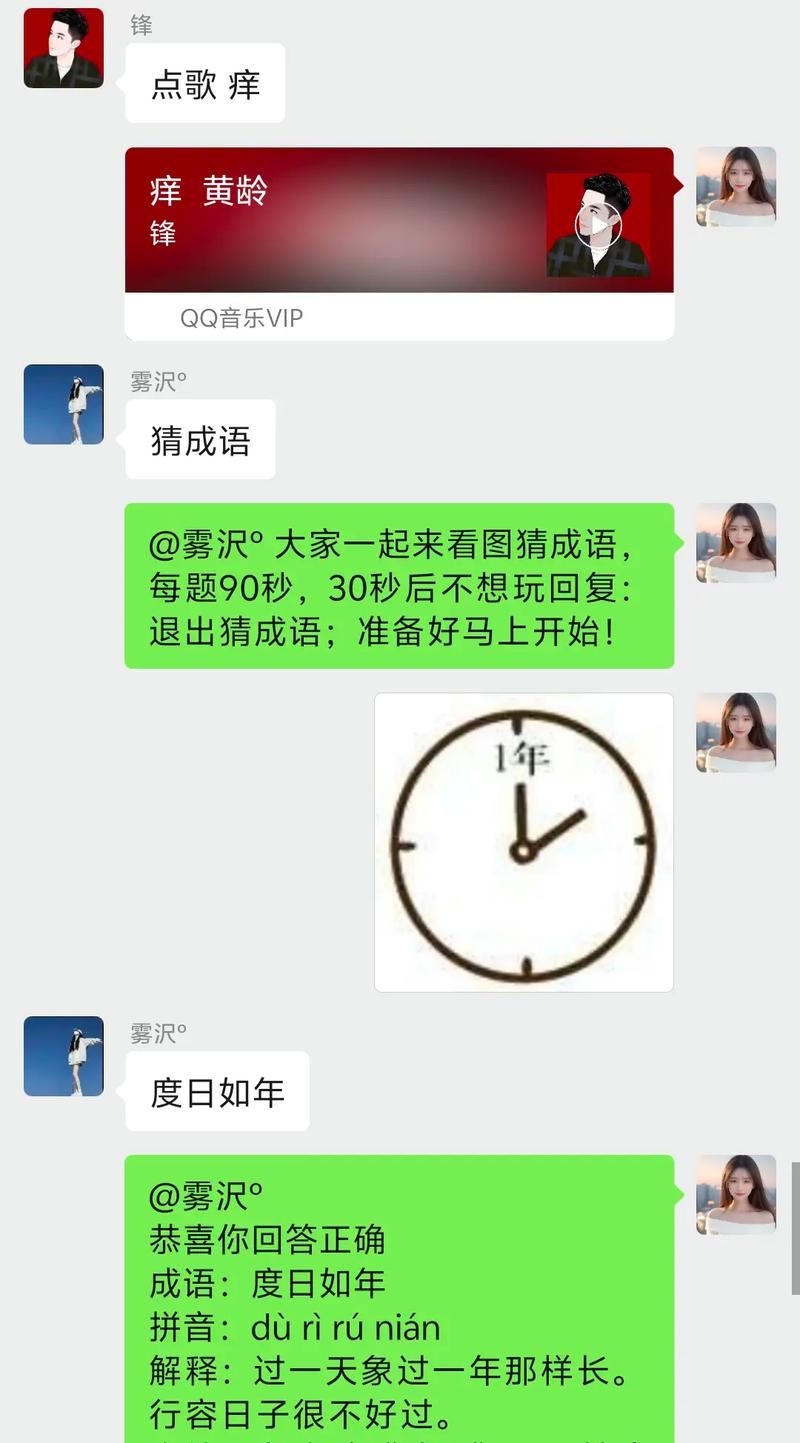Tap 雾沢°'s avatar next to 度日如年
The height and width of the screenshot is (1443, 800).
pyautogui.click(x=62, y=1057)
